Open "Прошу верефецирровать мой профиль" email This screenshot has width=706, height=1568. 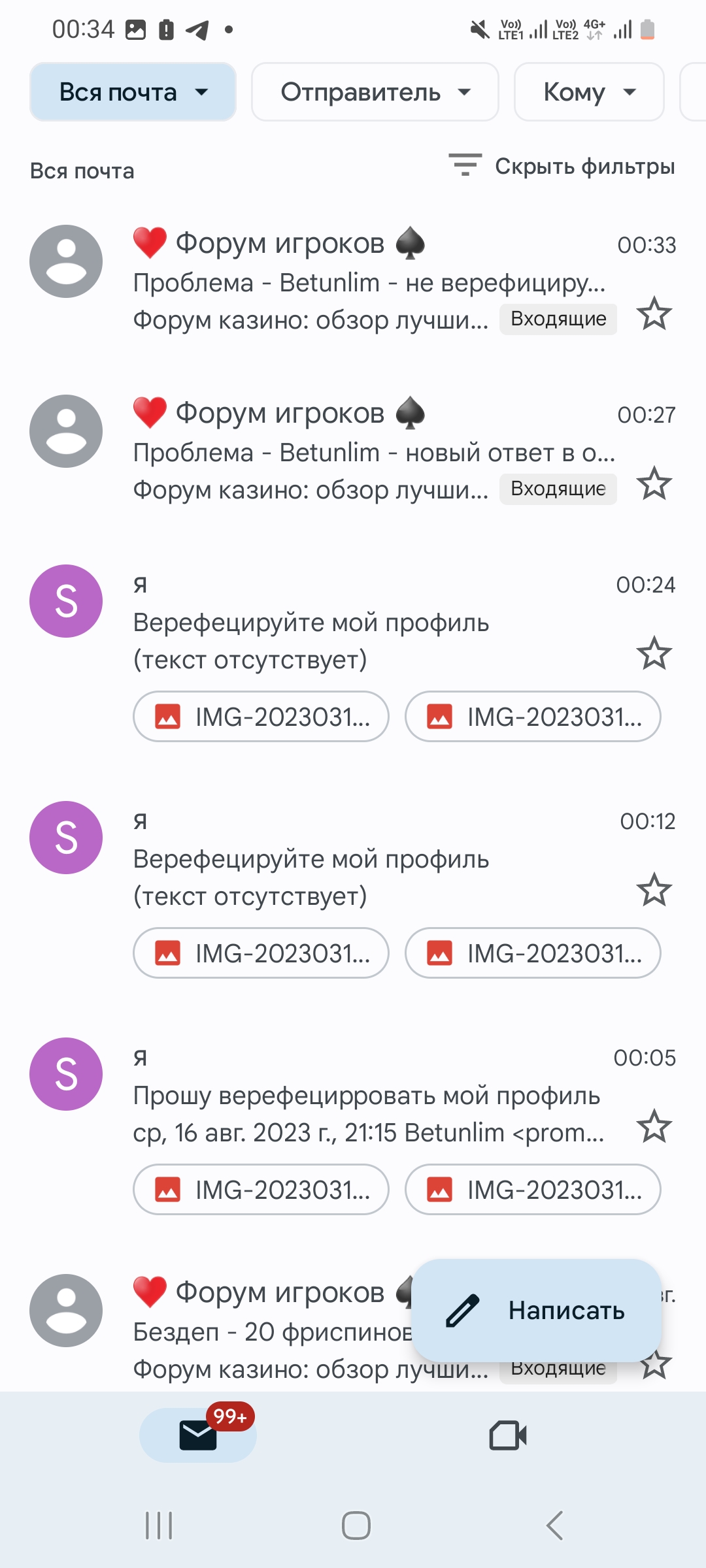click(366, 1096)
